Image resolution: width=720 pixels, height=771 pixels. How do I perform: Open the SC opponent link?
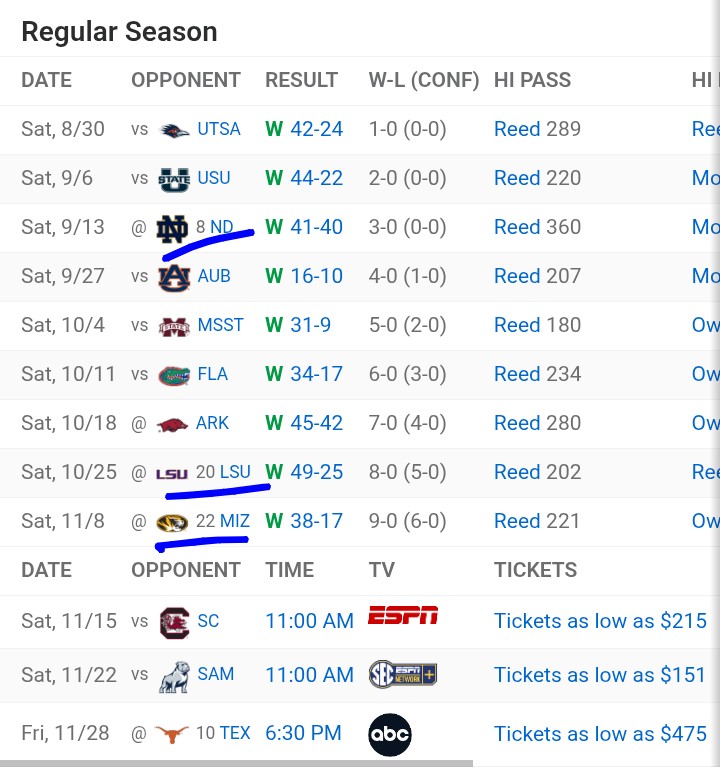click(208, 621)
